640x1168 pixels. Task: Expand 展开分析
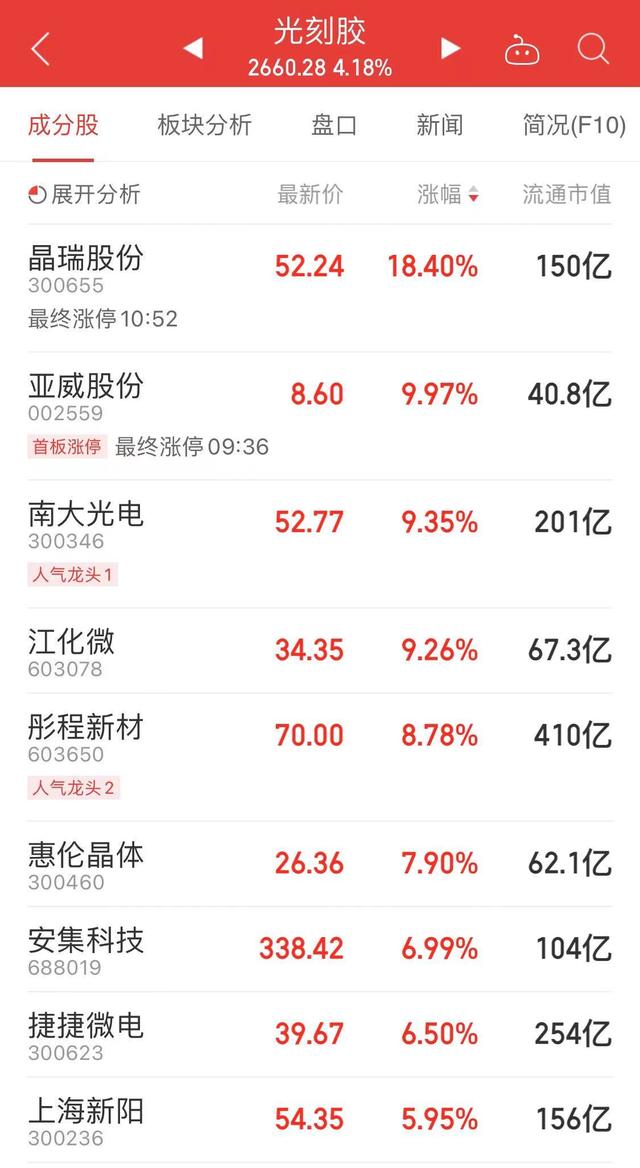point(84,195)
